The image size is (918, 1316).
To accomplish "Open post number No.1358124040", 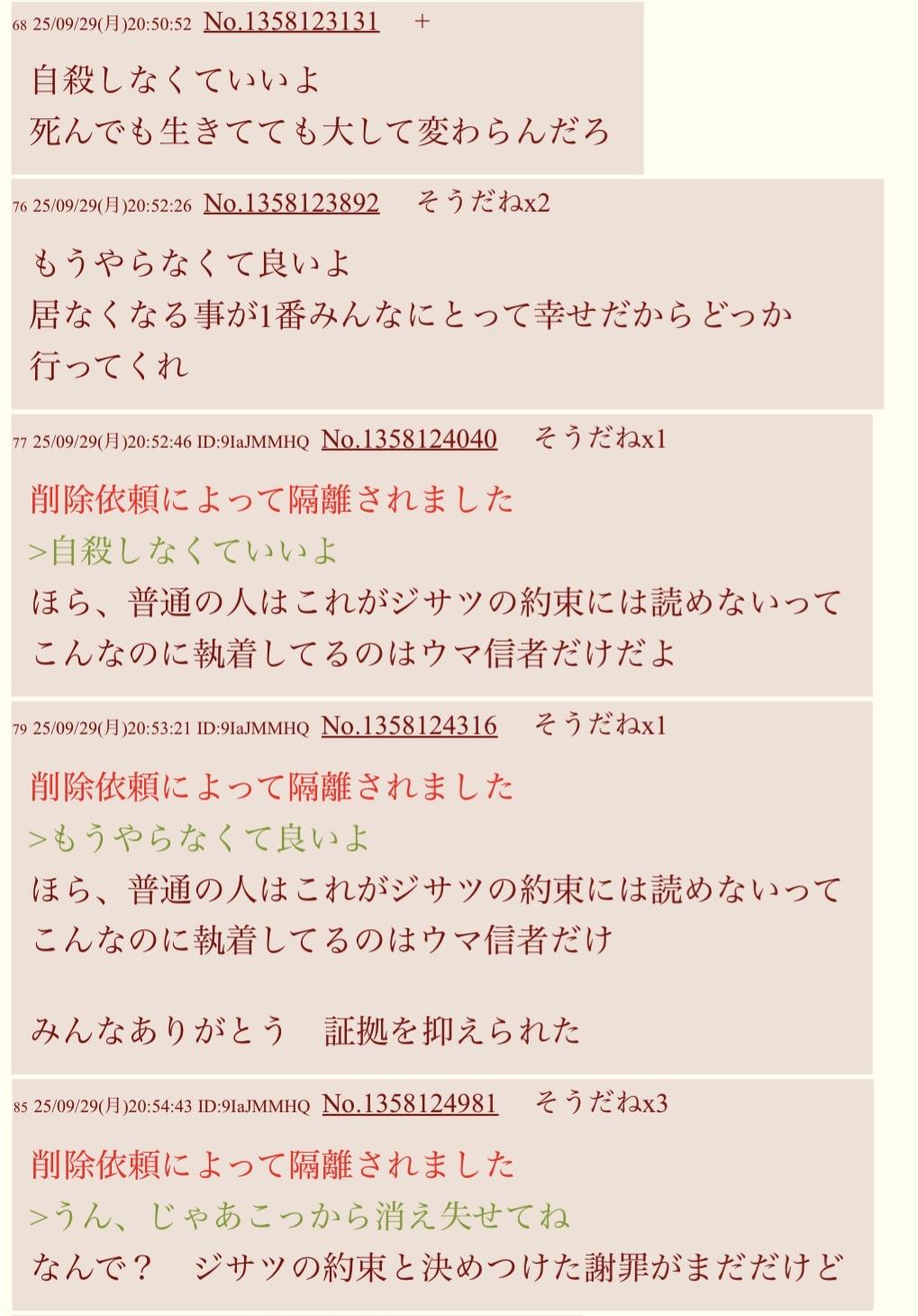I will coord(409,440).
